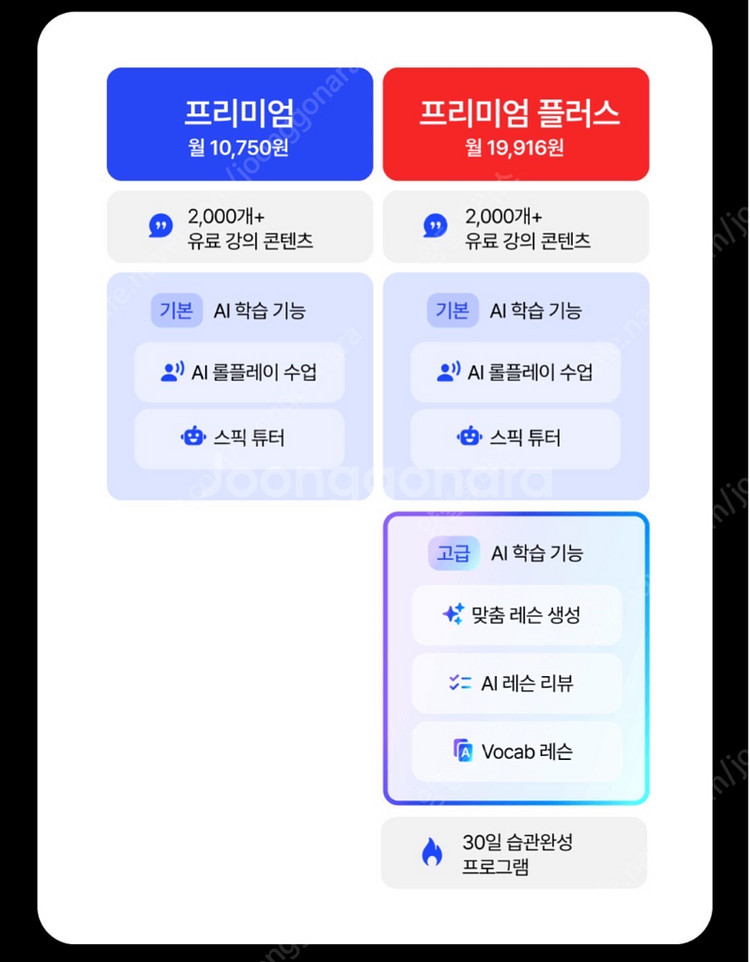Toggle the 기본 badge under 프리미엄 플러스
This screenshot has height=962, width=750.
(452, 310)
